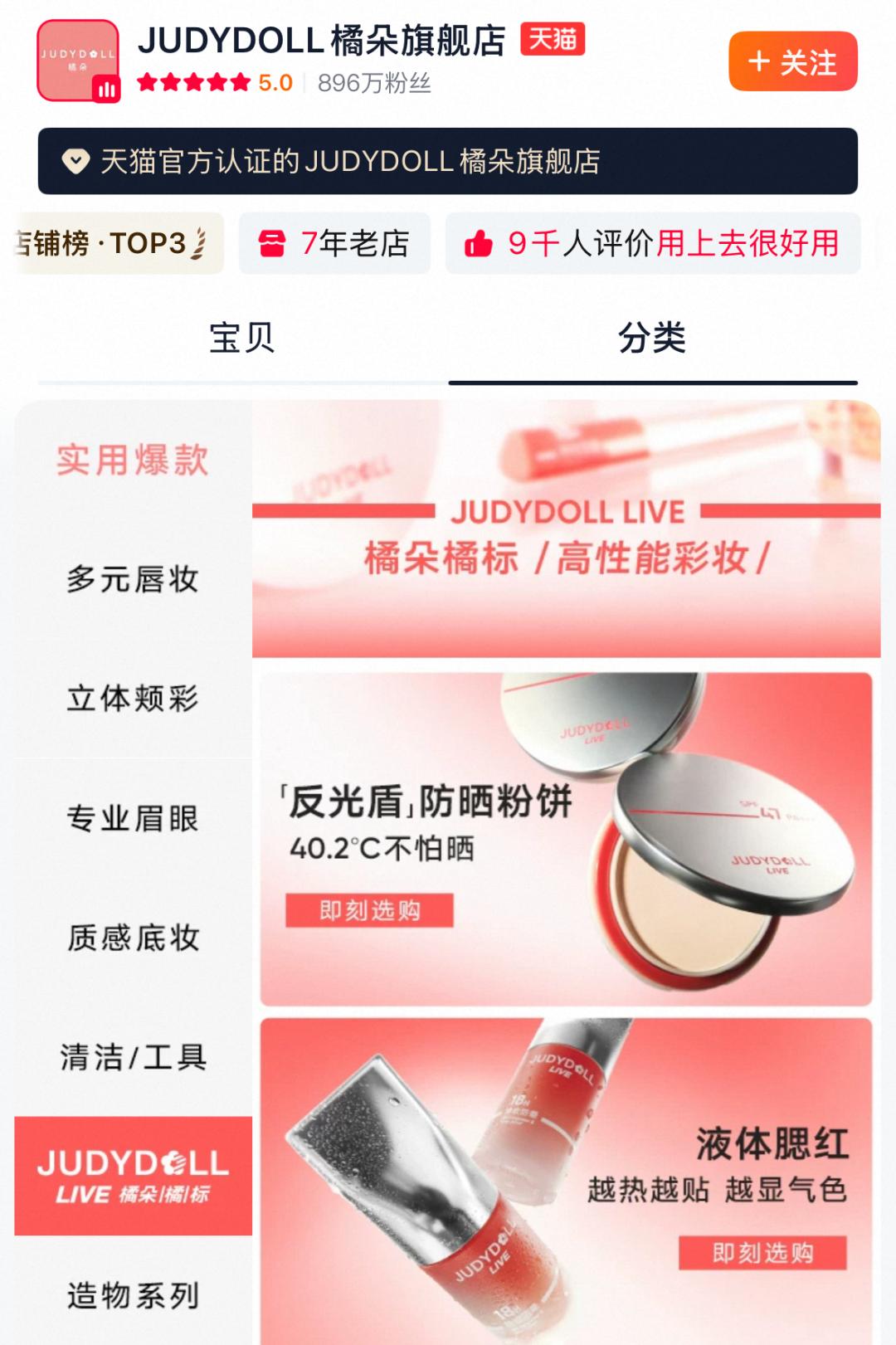Open the 天猫官方认证 banner
The width and height of the screenshot is (896, 1345).
[x=447, y=161]
